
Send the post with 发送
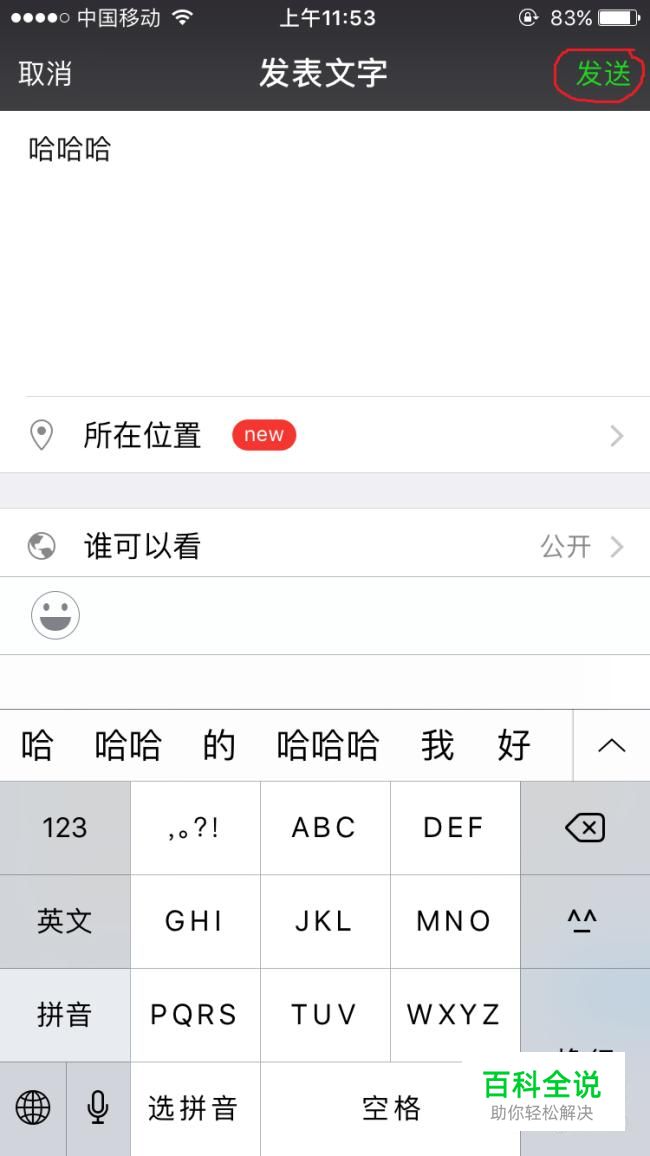pos(603,74)
